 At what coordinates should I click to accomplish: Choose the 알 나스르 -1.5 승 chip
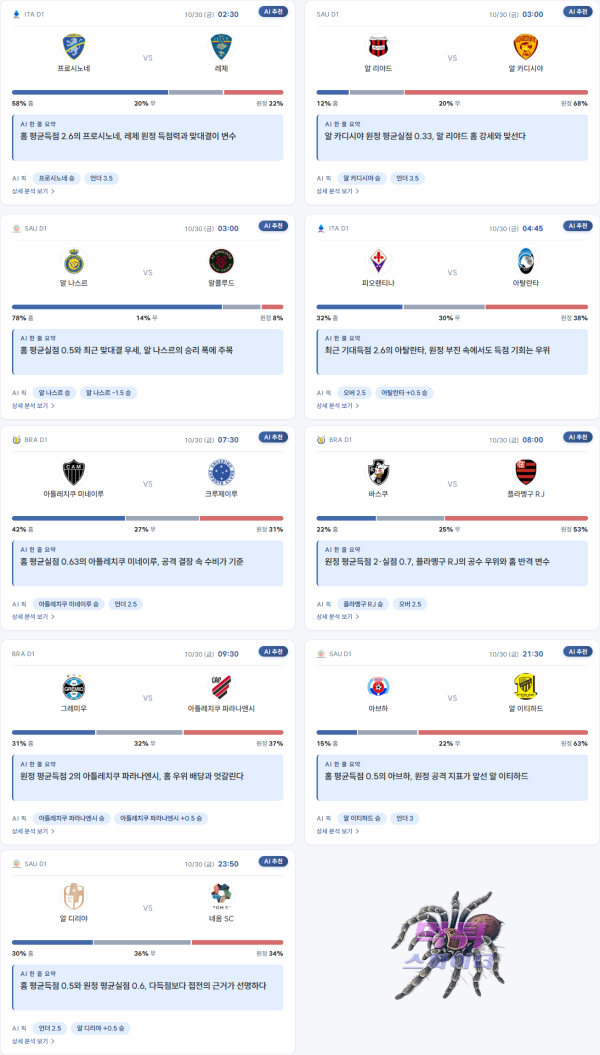108,393
